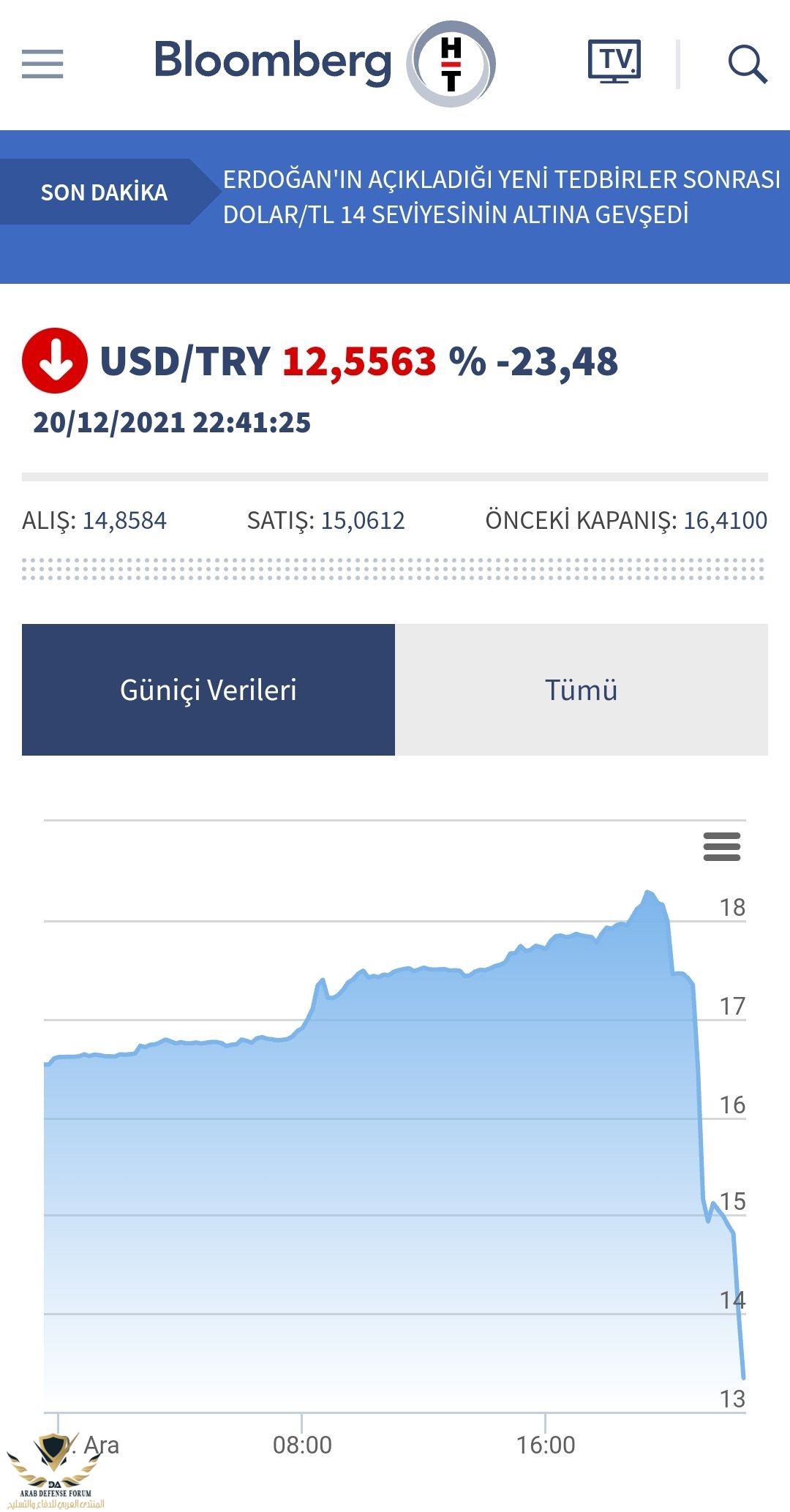
Task: Open the chart options menu
Action: [x=721, y=846]
